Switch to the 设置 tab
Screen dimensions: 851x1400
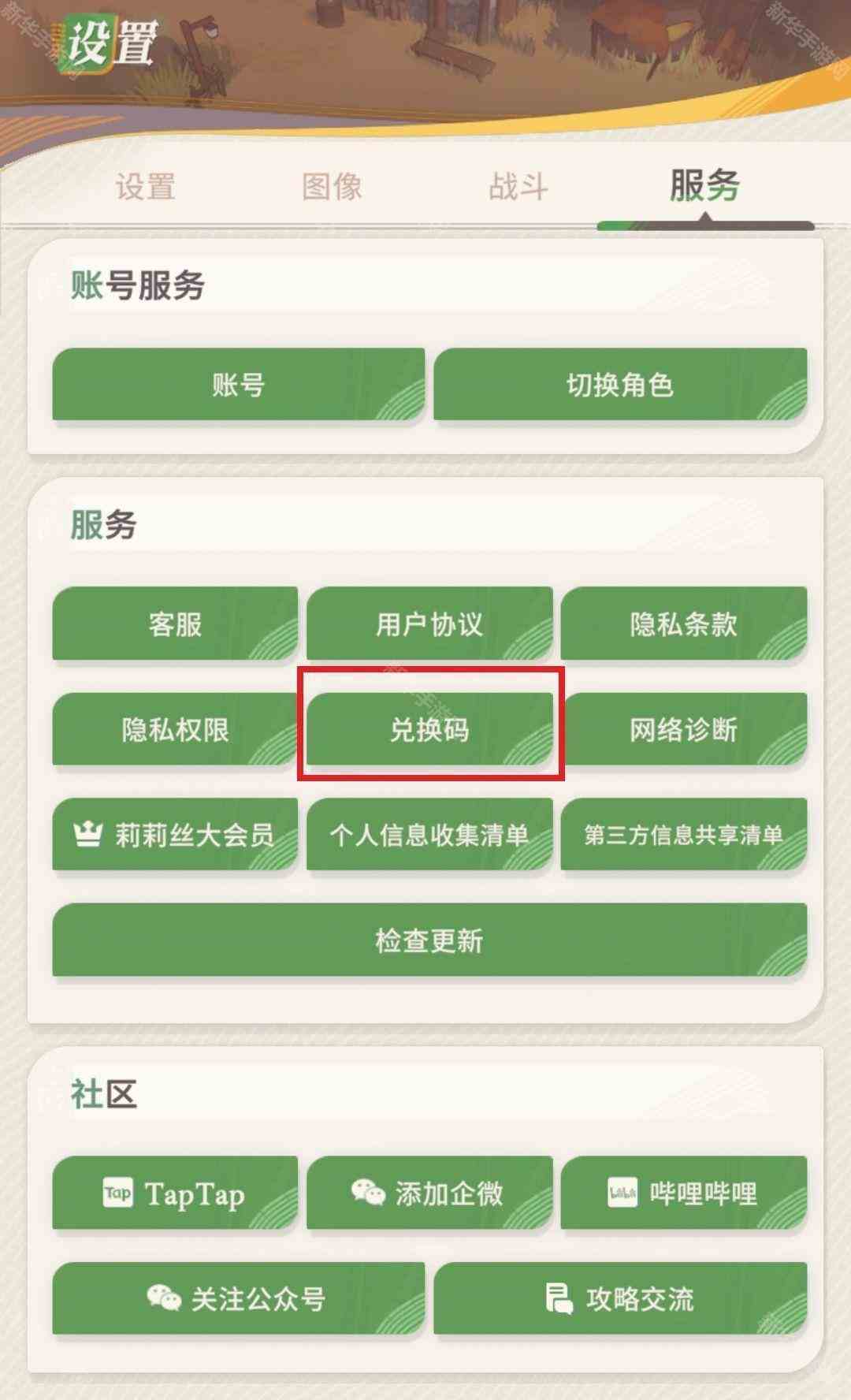145,187
